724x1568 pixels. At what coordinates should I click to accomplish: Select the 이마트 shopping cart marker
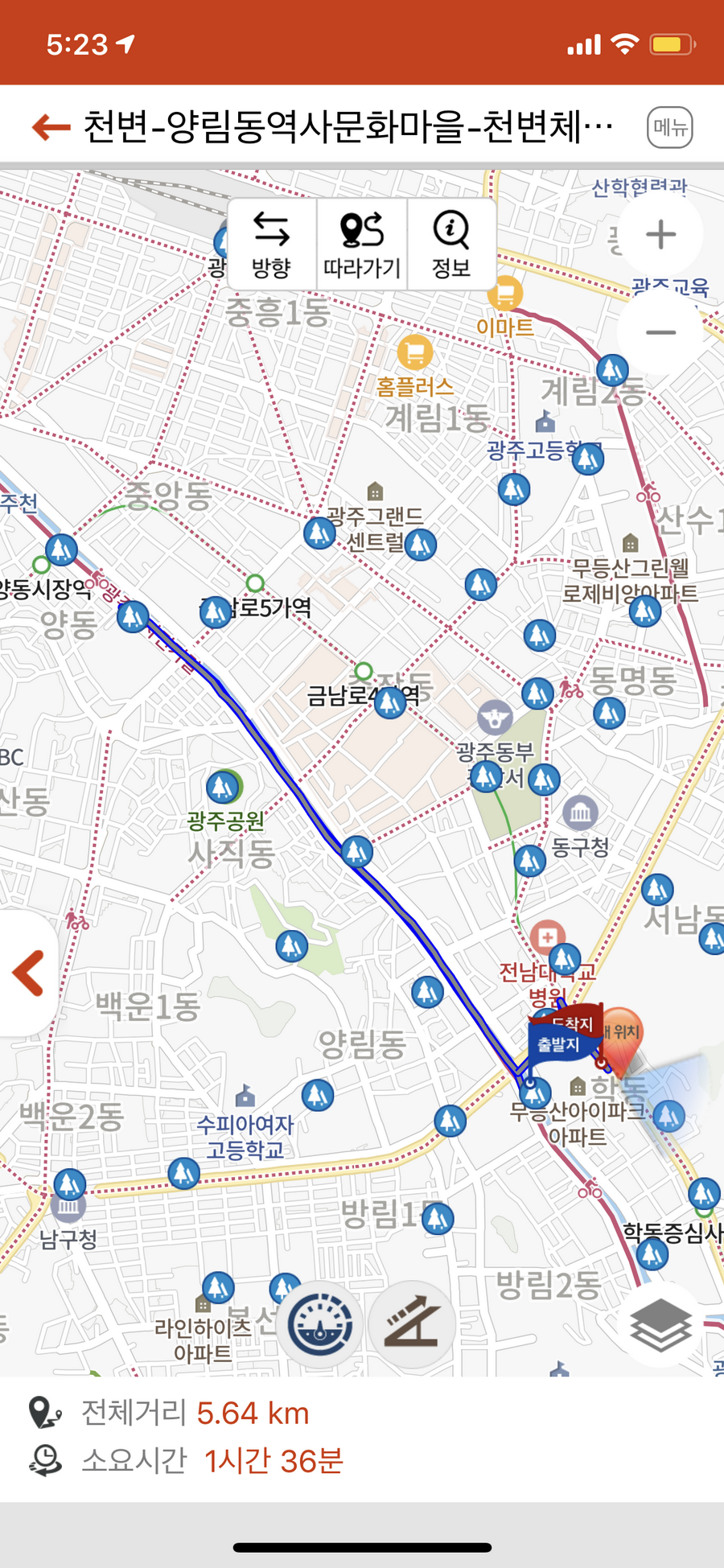coord(505,294)
